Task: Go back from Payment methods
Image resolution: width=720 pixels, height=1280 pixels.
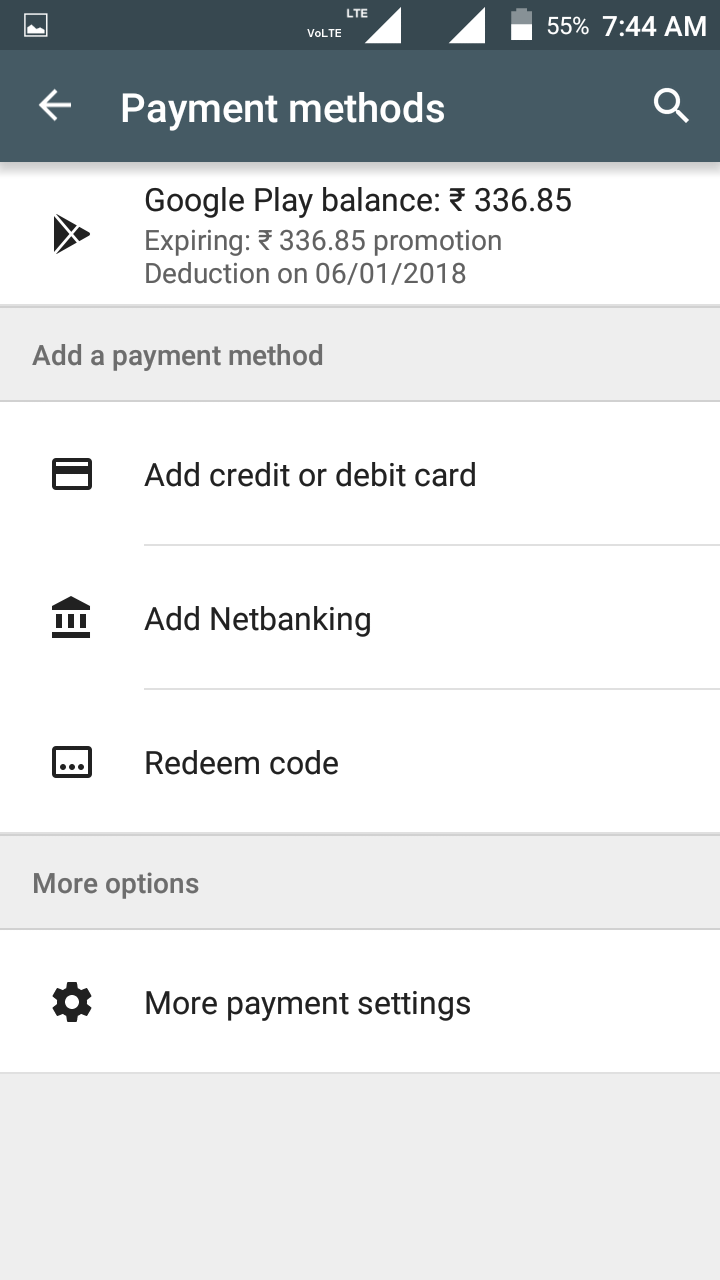Action: (55, 106)
